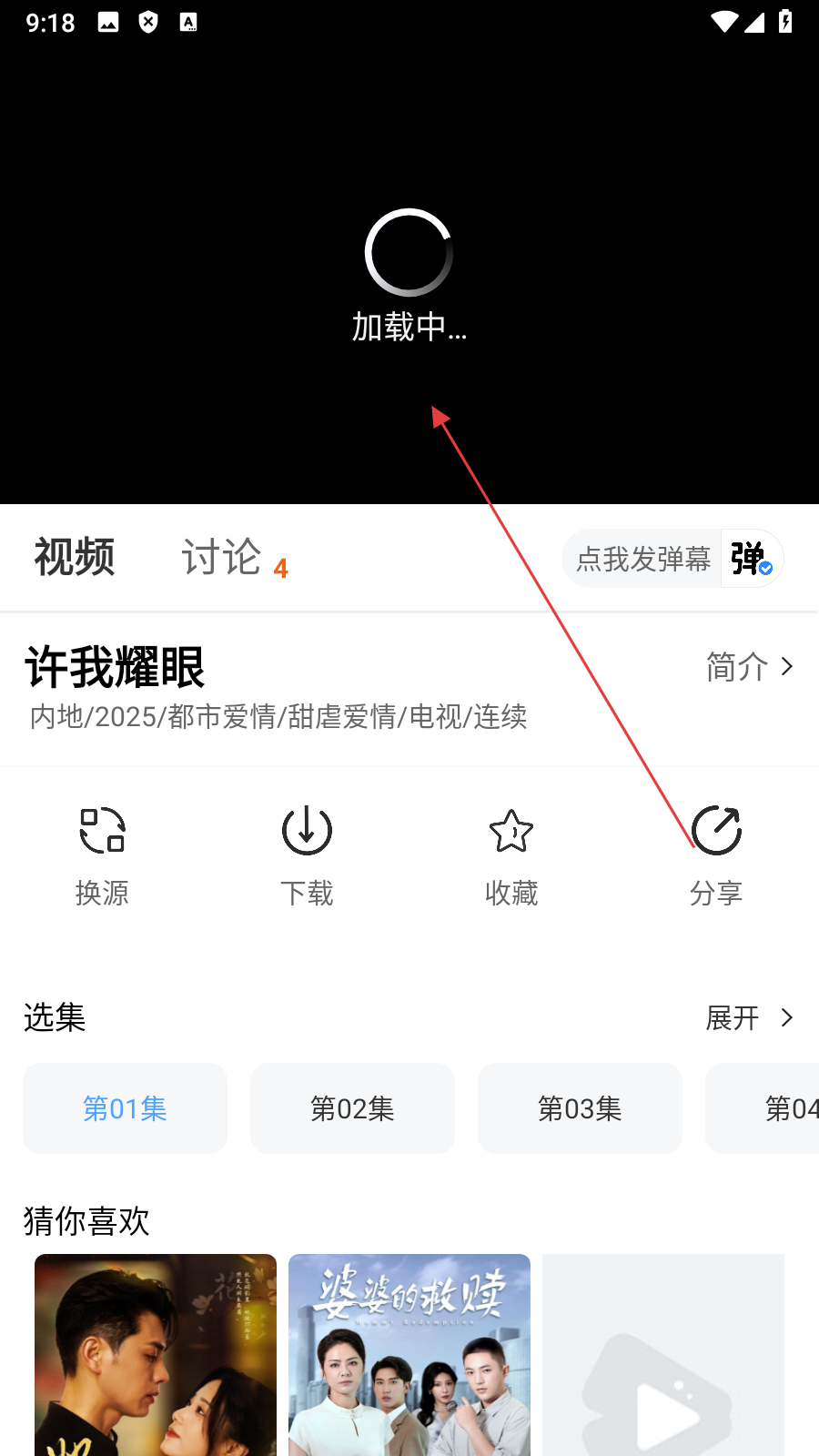Choose episode 第03集
819x1456 pixels.
tap(580, 1108)
